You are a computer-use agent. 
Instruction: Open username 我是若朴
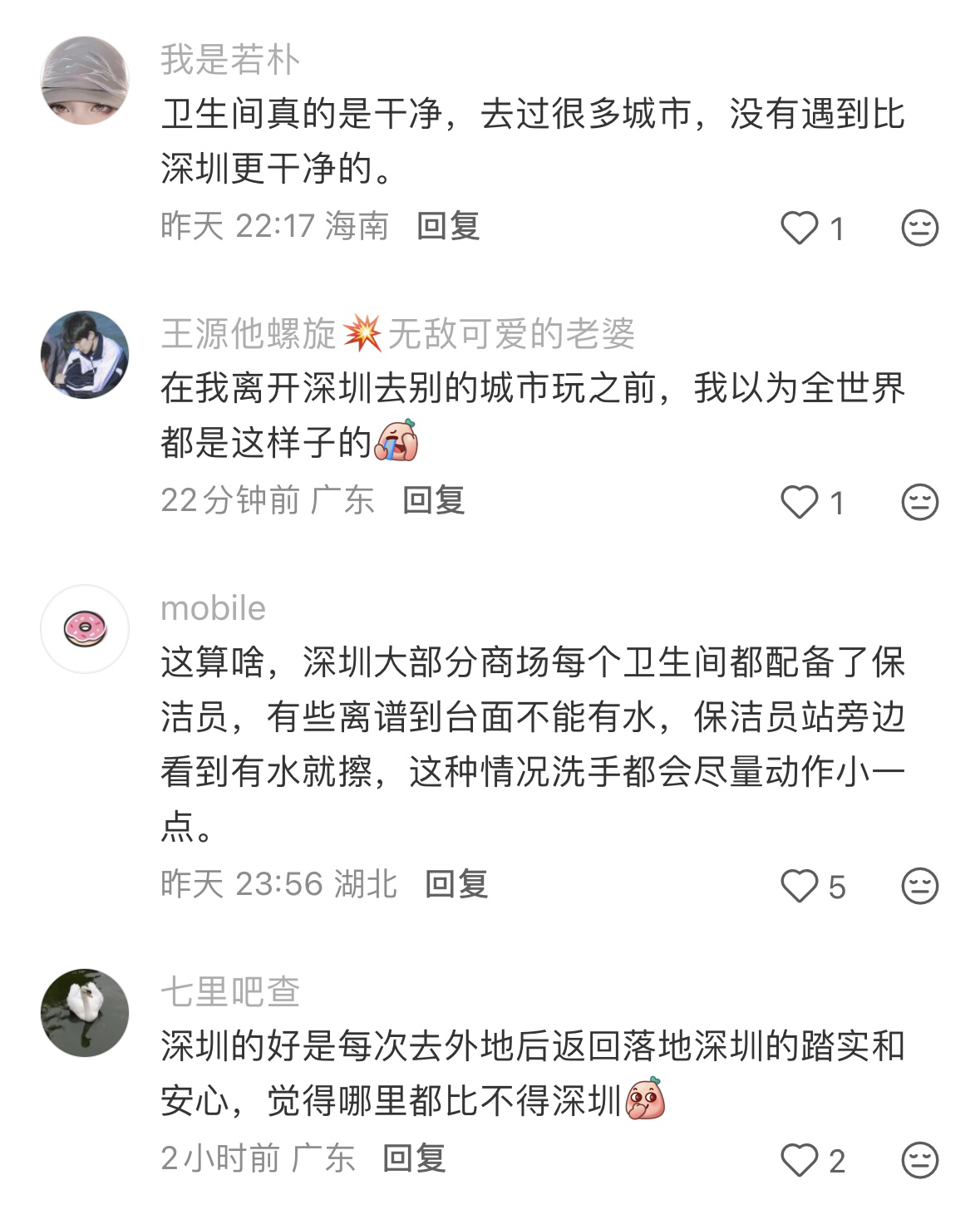[230, 60]
